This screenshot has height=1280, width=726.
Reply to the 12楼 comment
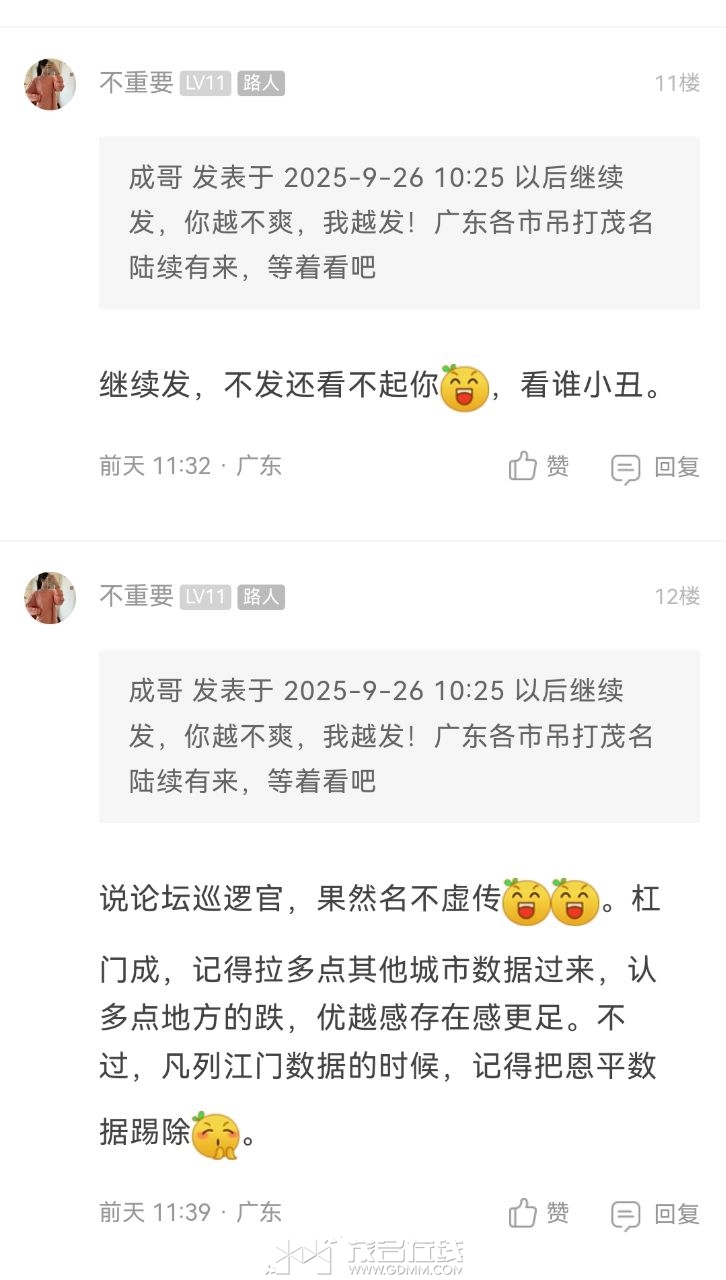[656, 1214]
